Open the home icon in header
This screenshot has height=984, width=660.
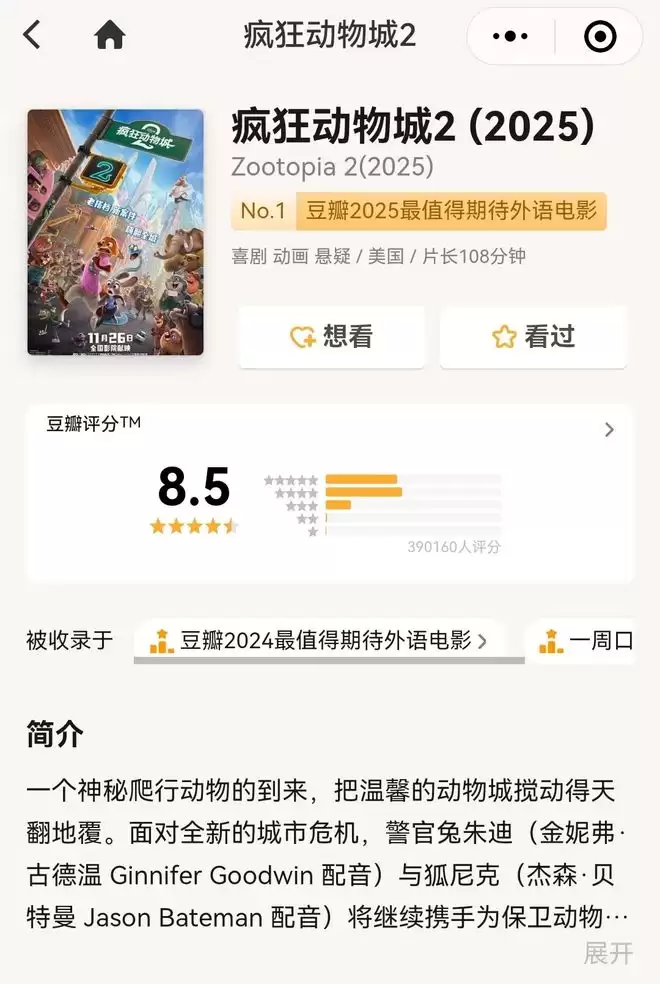click(109, 36)
